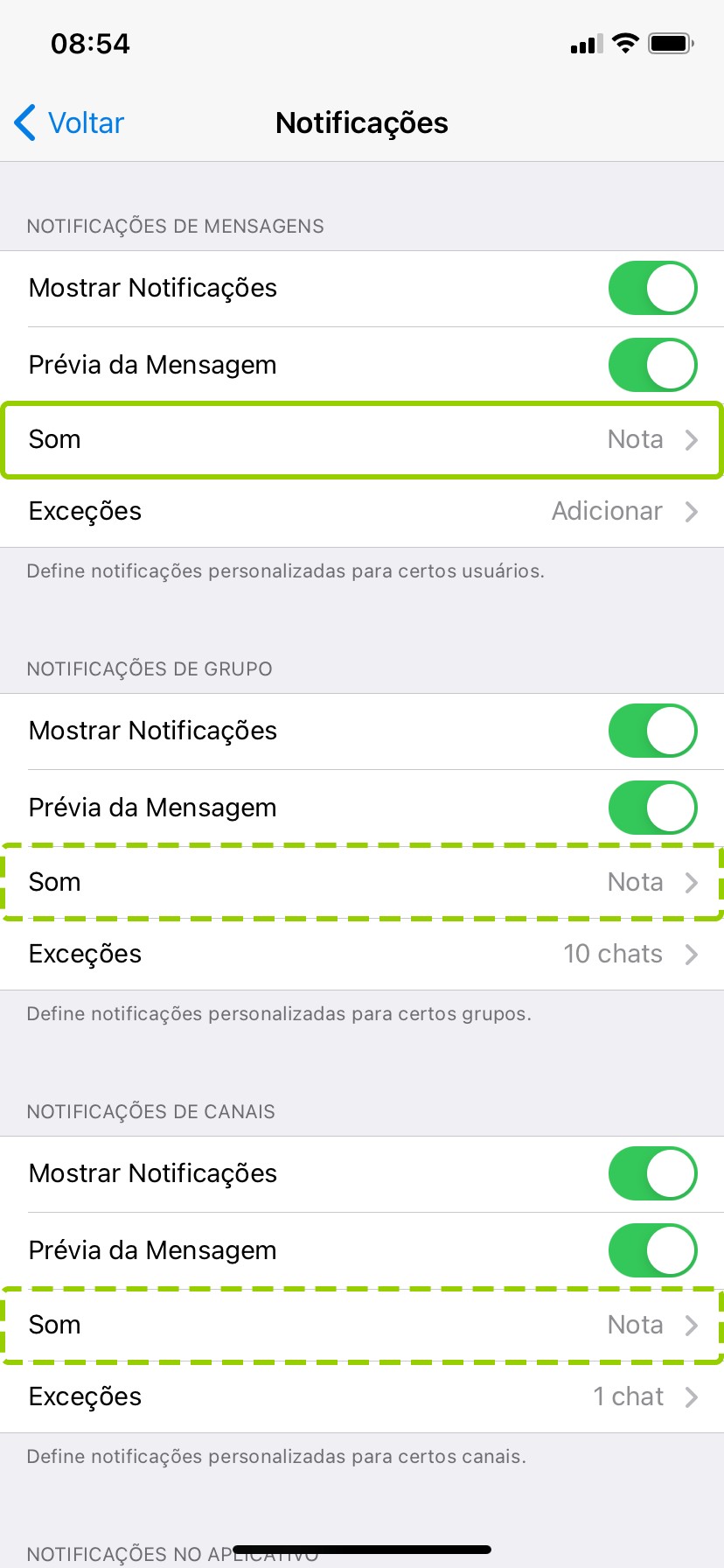Screen dimensions: 724x1568
Task: Go back with the Voltar button
Action: click(70, 123)
